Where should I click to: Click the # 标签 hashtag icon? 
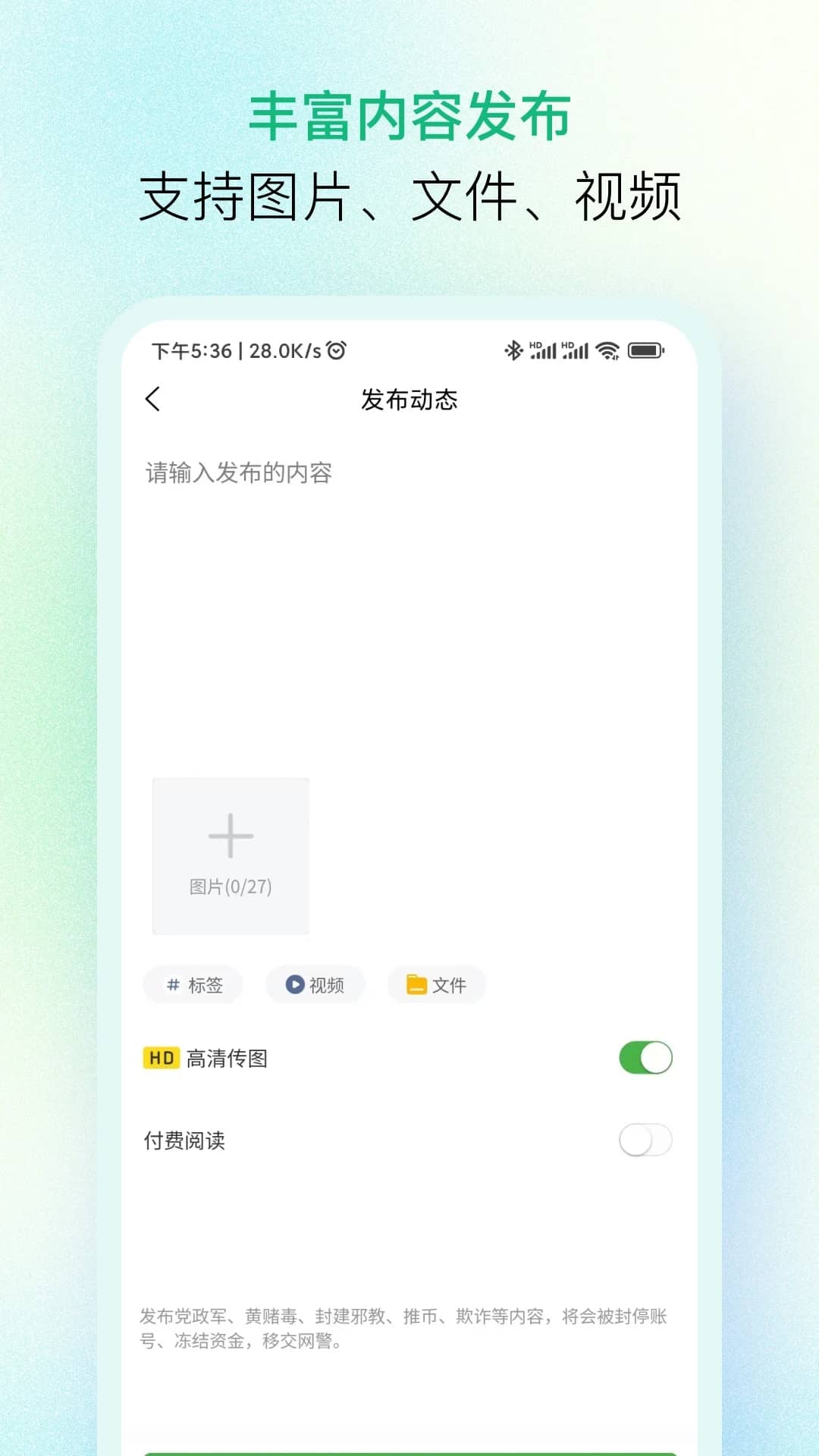pyautogui.click(x=171, y=984)
